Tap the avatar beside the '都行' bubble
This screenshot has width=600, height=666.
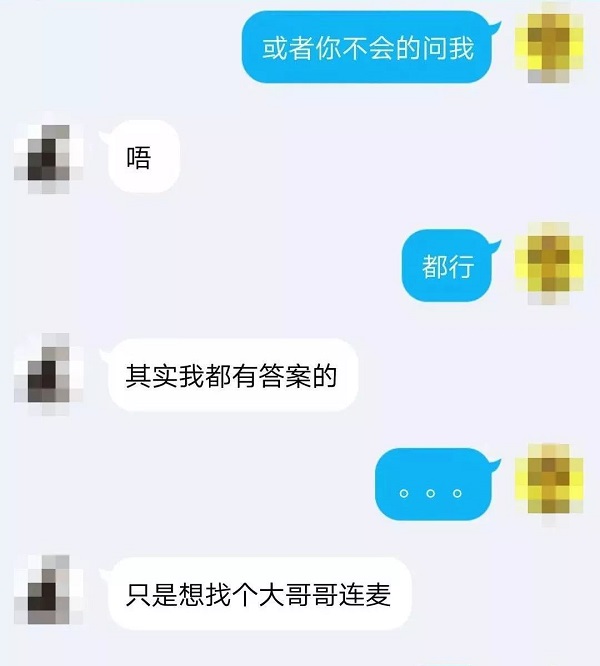(548, 264)
